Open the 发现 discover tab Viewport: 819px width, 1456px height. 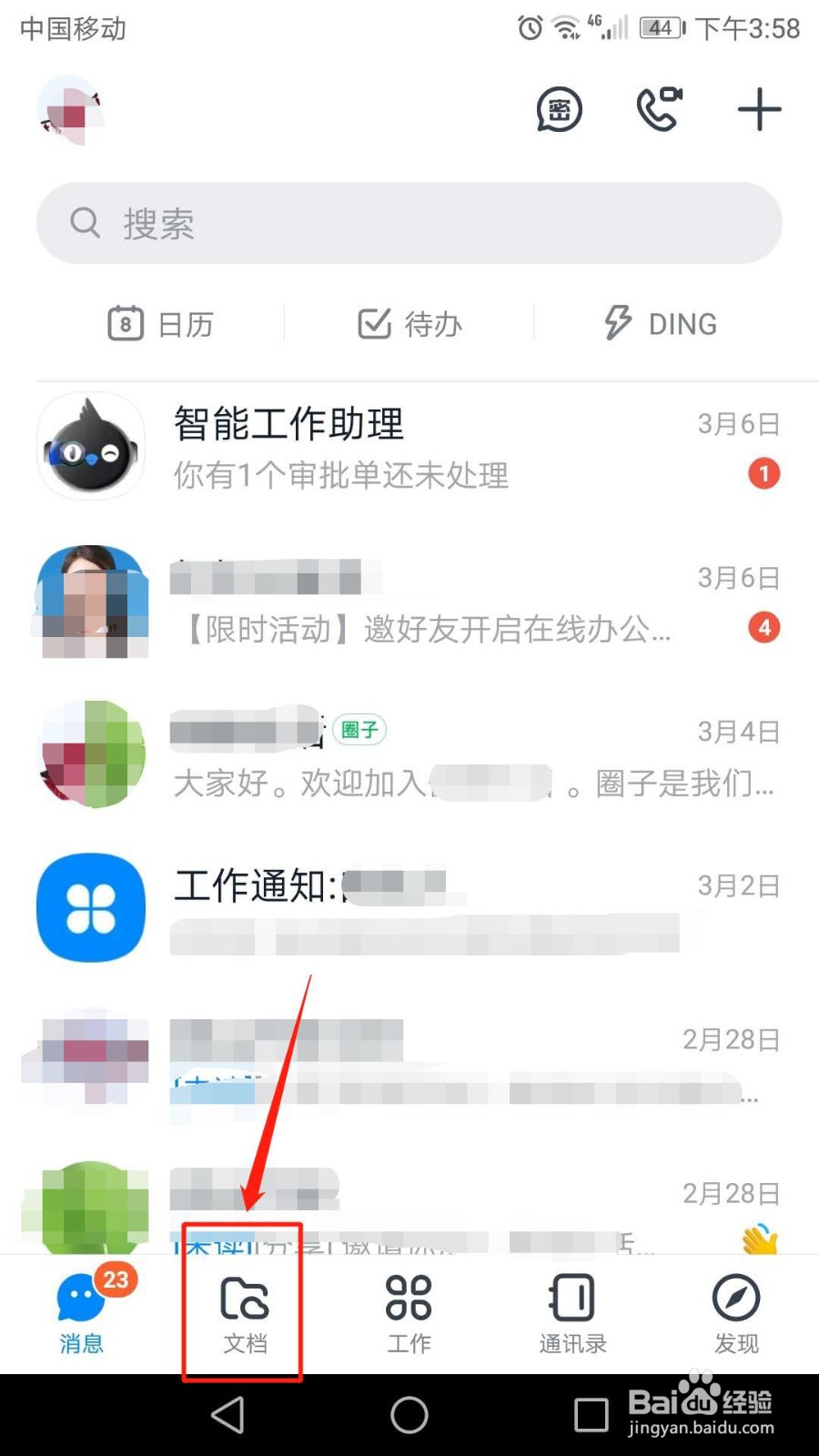pyautogui.click(x=735, y=1310)
